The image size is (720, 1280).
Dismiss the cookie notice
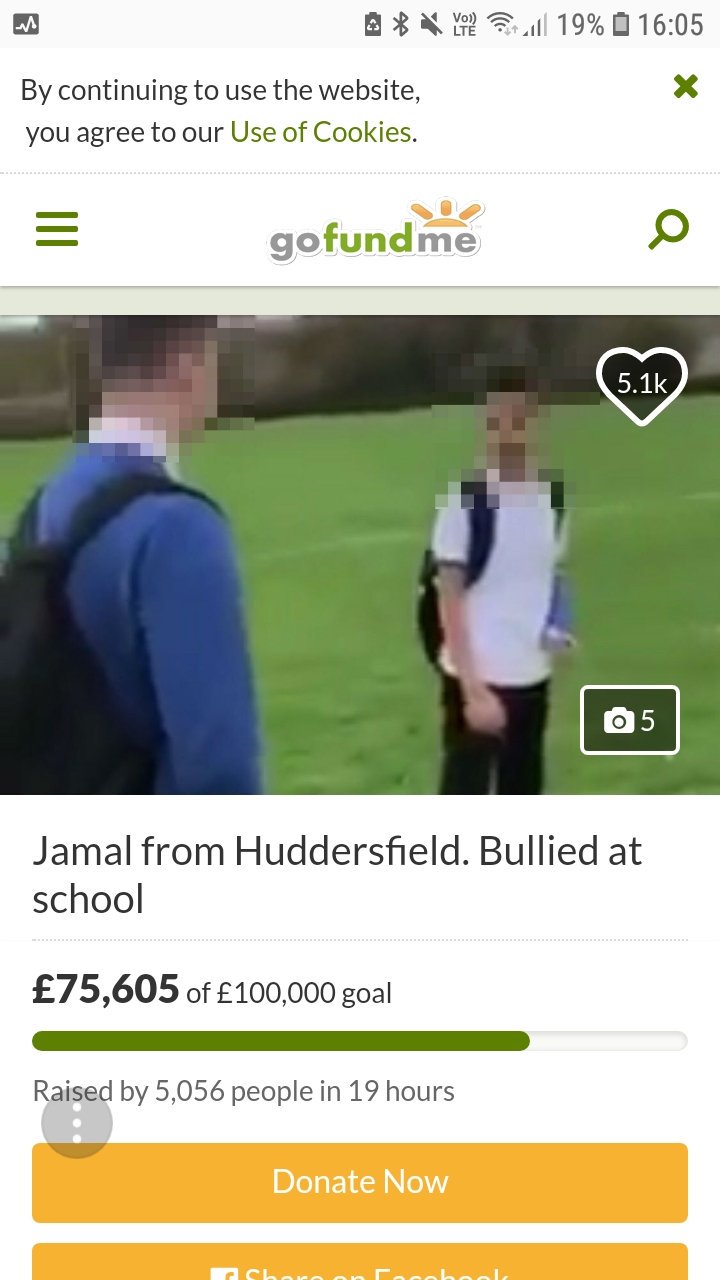[x=685, y=87]
